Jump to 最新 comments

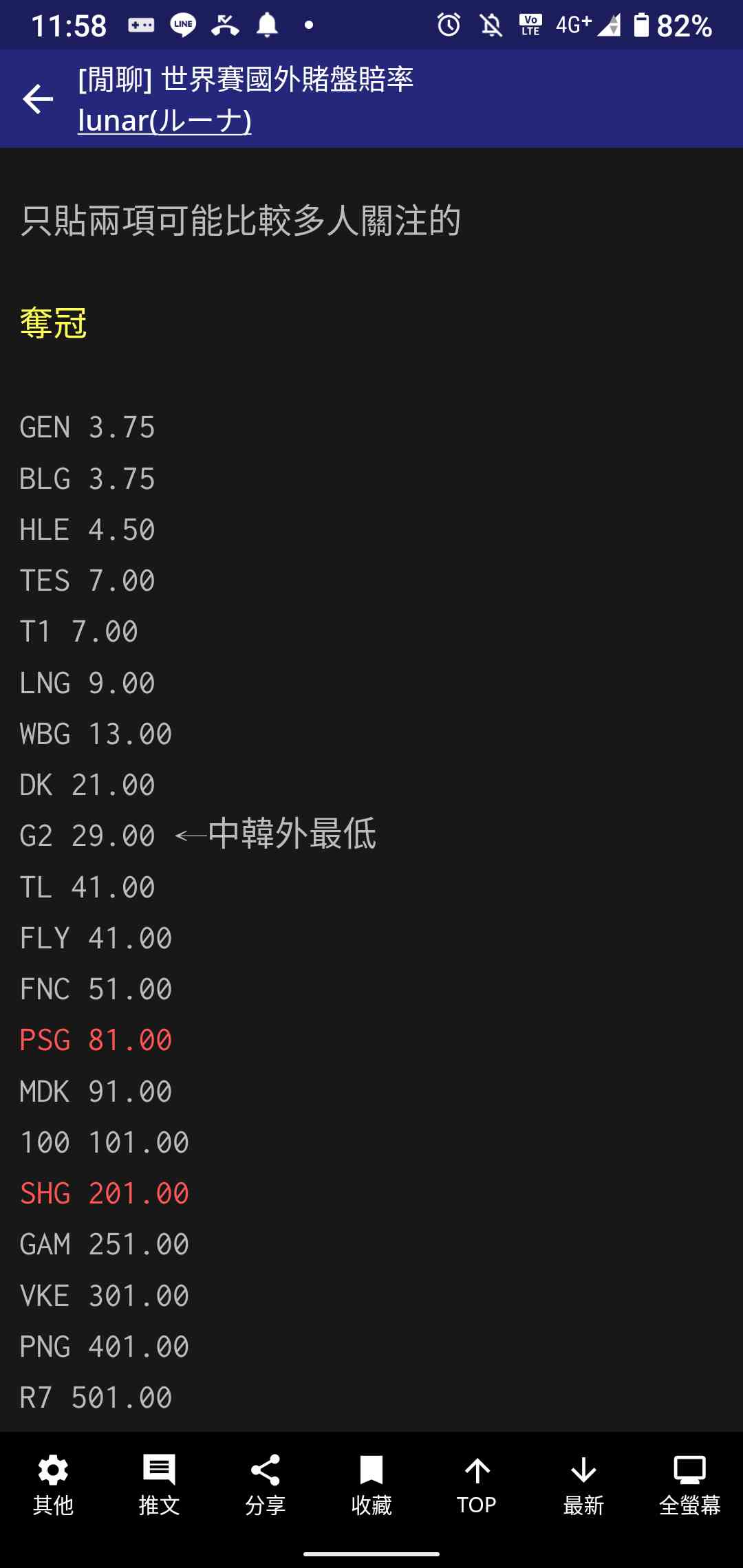pyautogui.click(x=583, y=1485)
